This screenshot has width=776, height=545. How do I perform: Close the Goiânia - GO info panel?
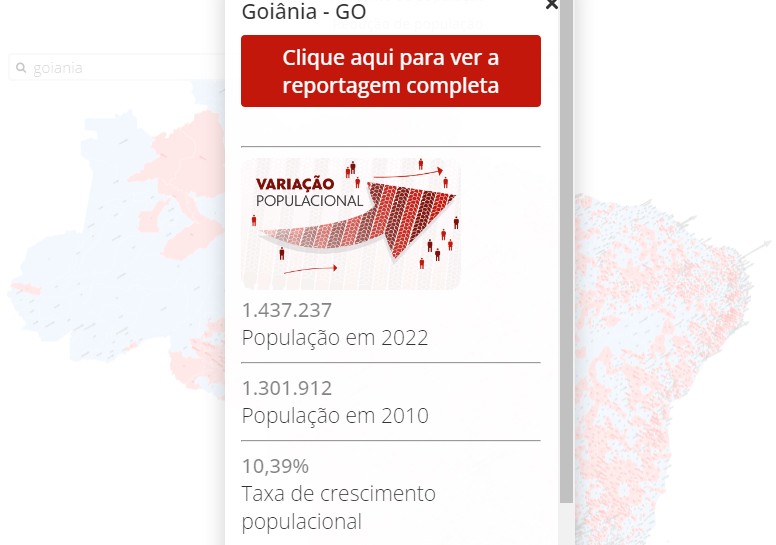551,5
